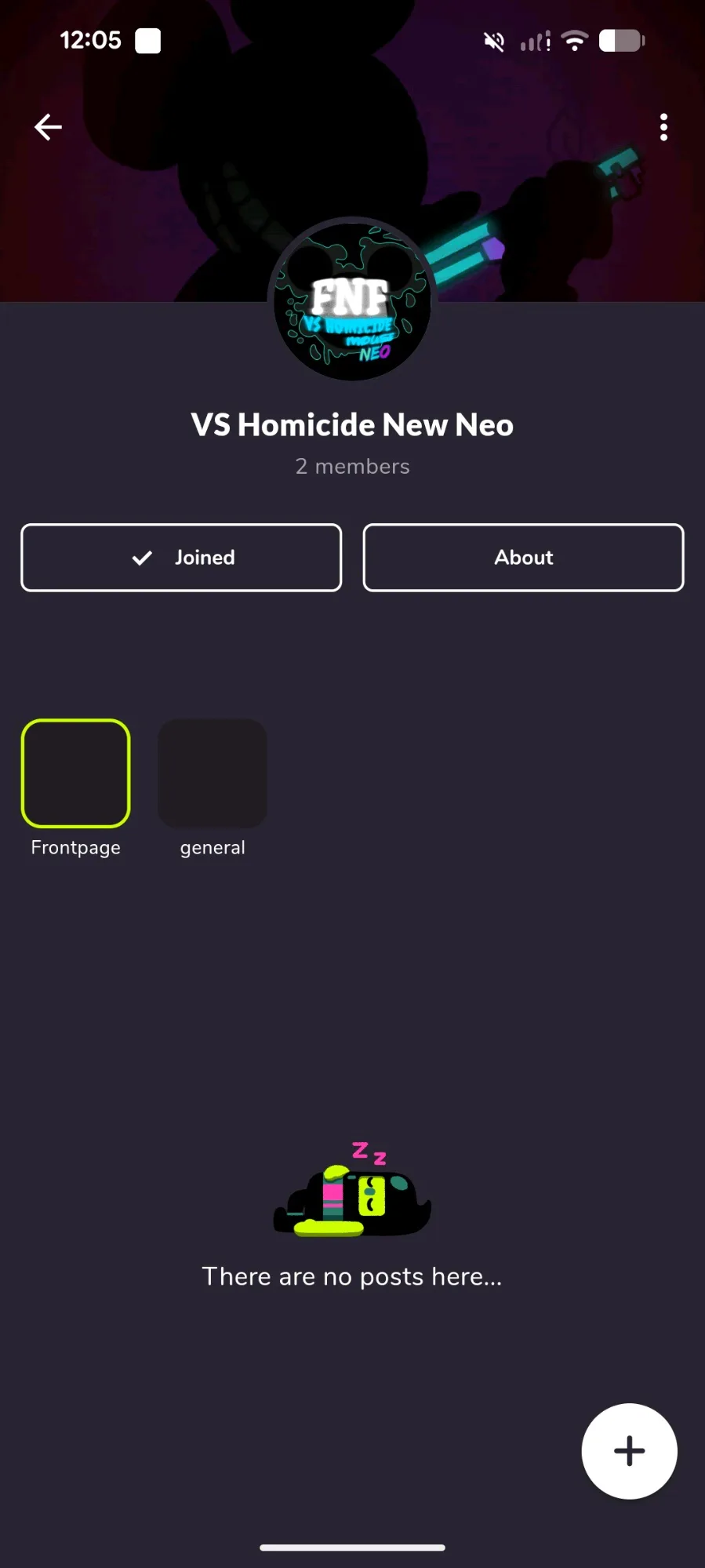
Task: Create a new post with plus button
Action: [x=630, y=1451]
